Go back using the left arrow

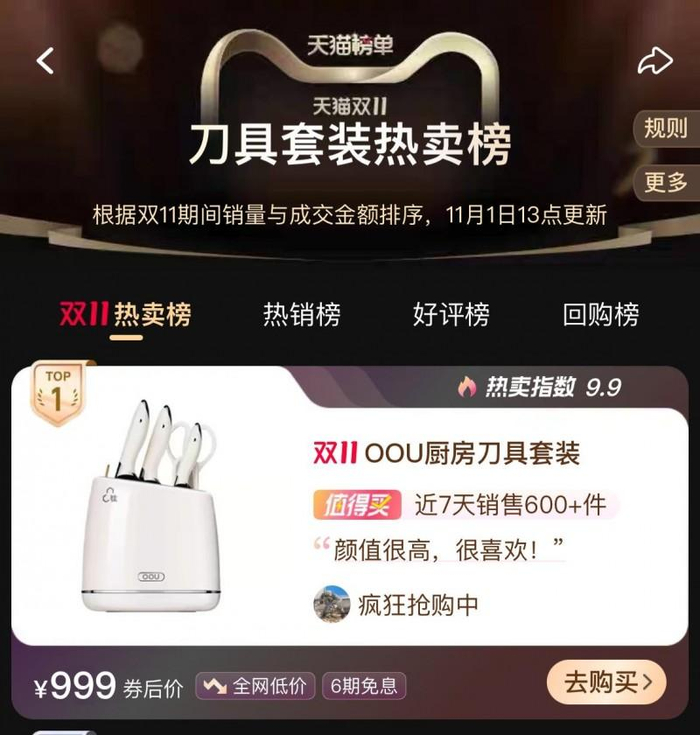coord(45,61)
